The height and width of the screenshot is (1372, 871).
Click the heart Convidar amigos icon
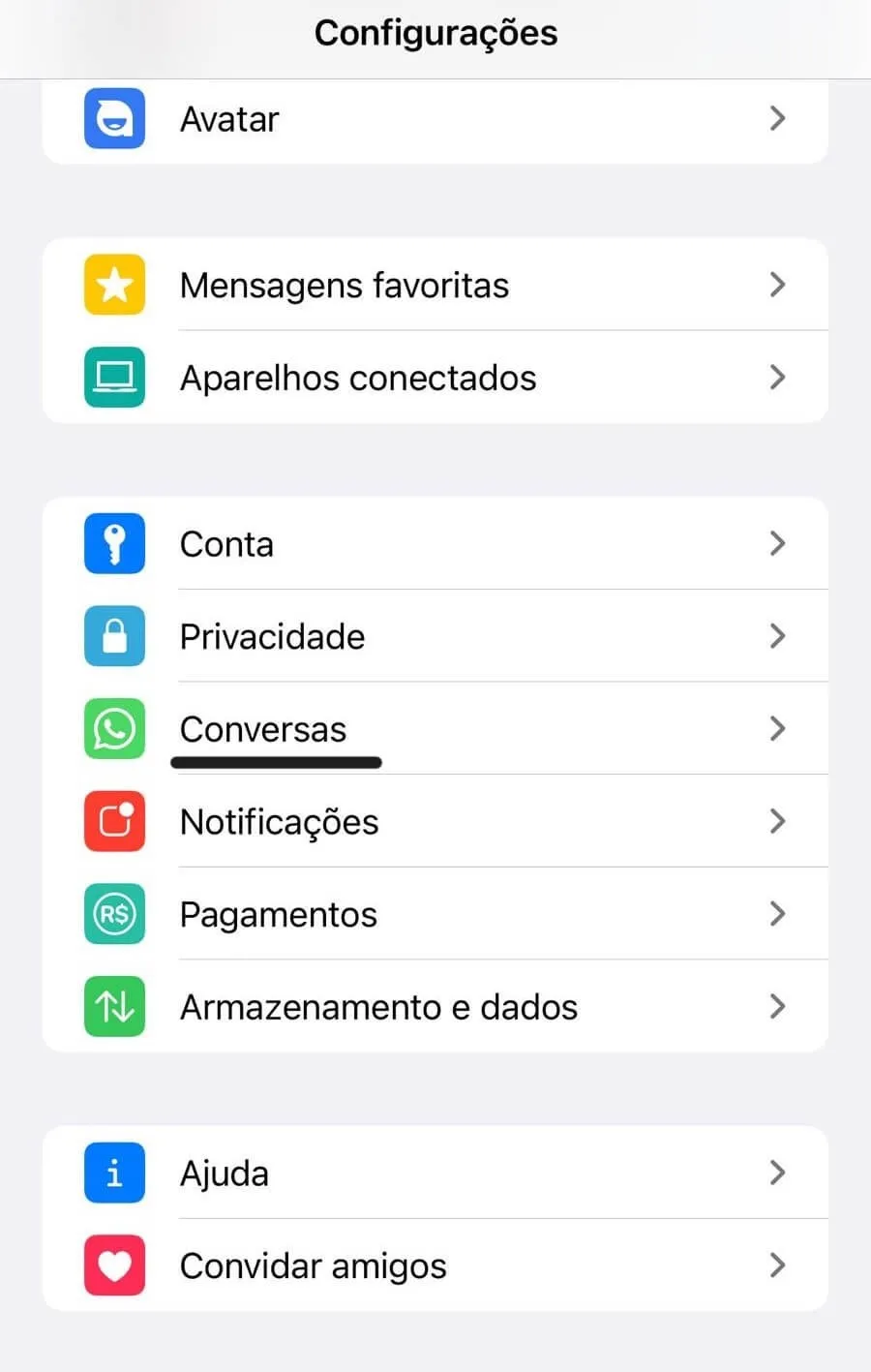click(114, 1265)
